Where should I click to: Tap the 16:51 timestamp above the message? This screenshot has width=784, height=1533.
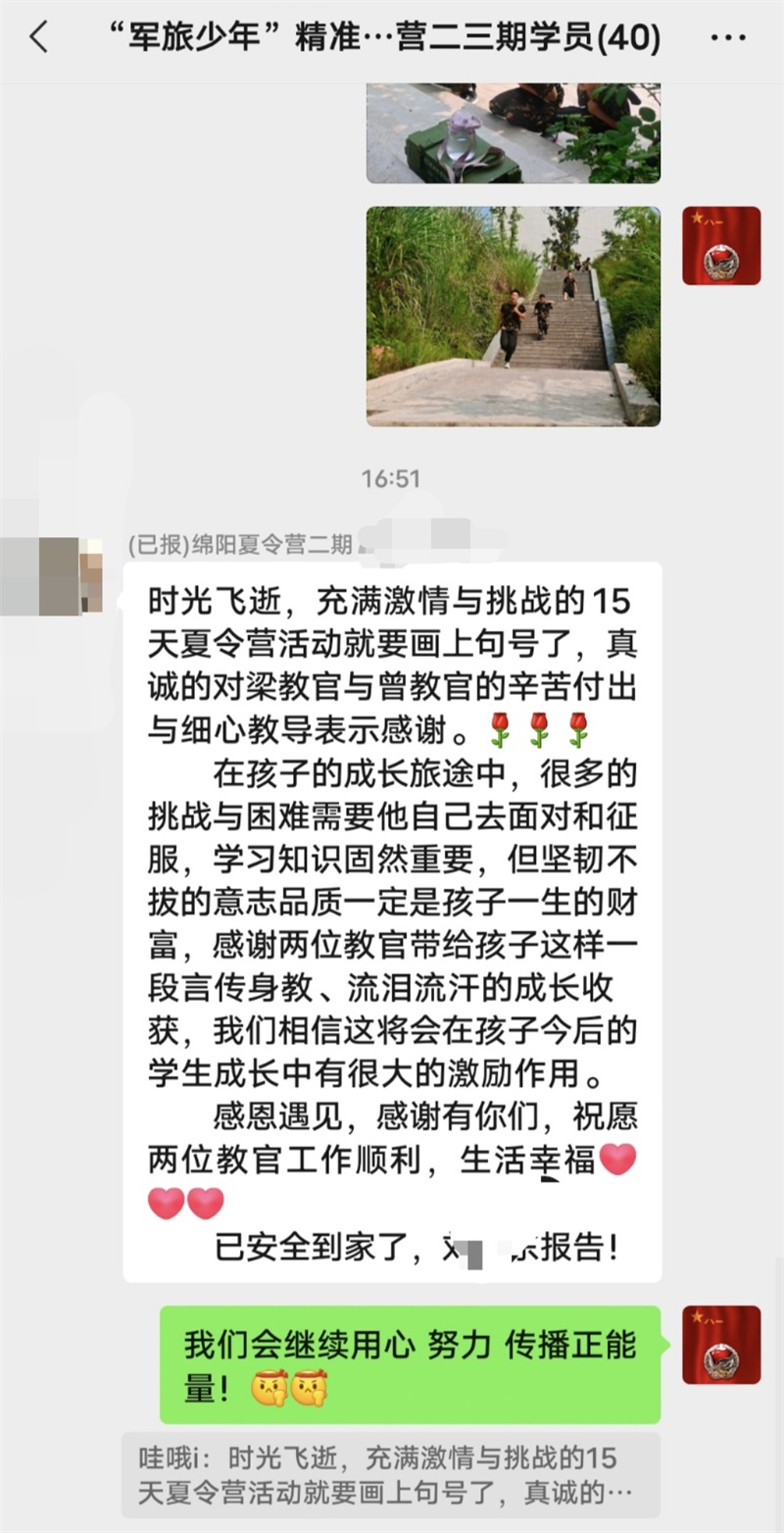[x=392, y=478]
